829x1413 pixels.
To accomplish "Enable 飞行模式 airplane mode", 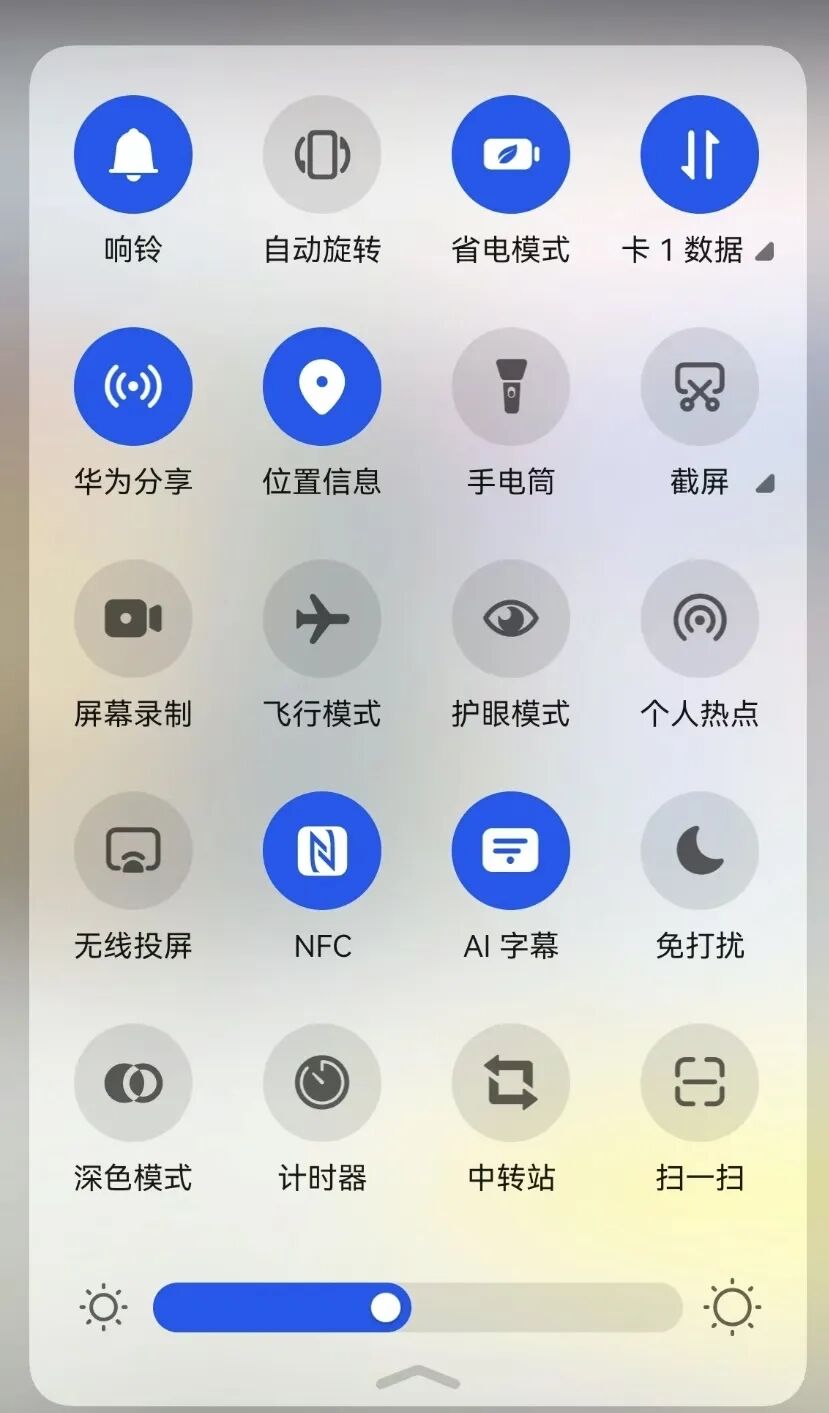I will pyautogui.click(x=322, y=619).
